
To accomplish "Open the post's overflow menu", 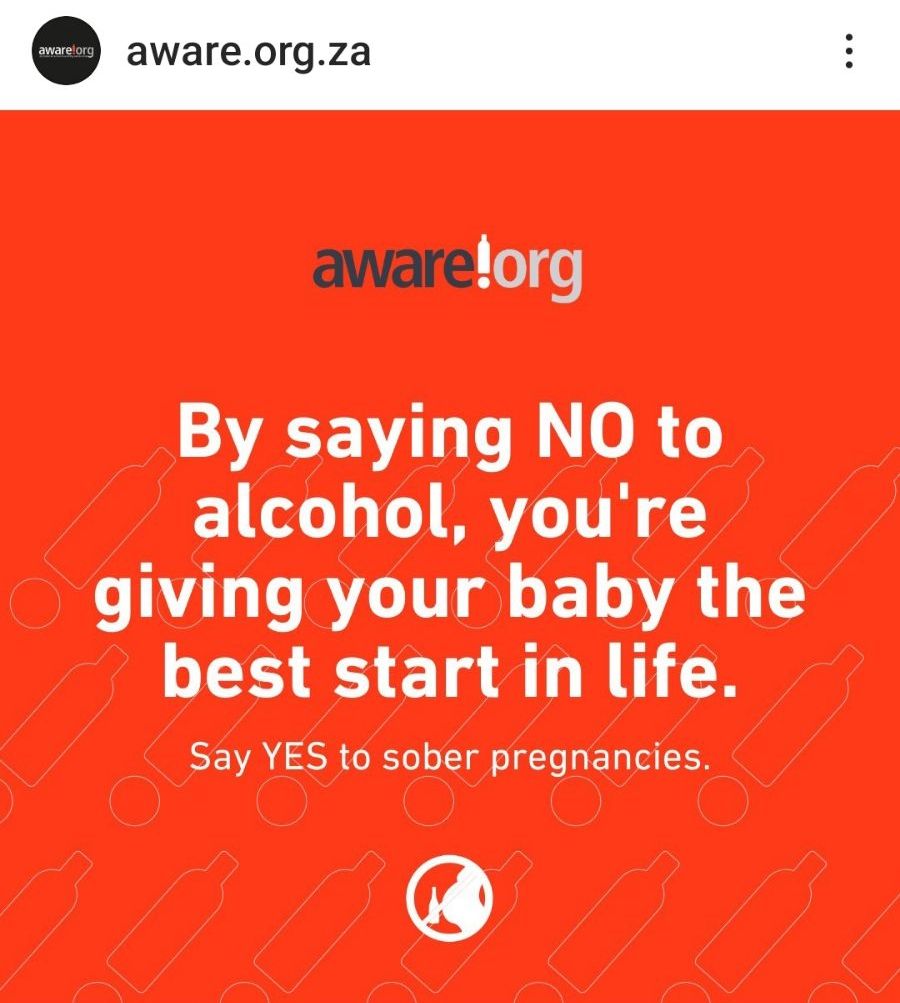I will 848,51.
